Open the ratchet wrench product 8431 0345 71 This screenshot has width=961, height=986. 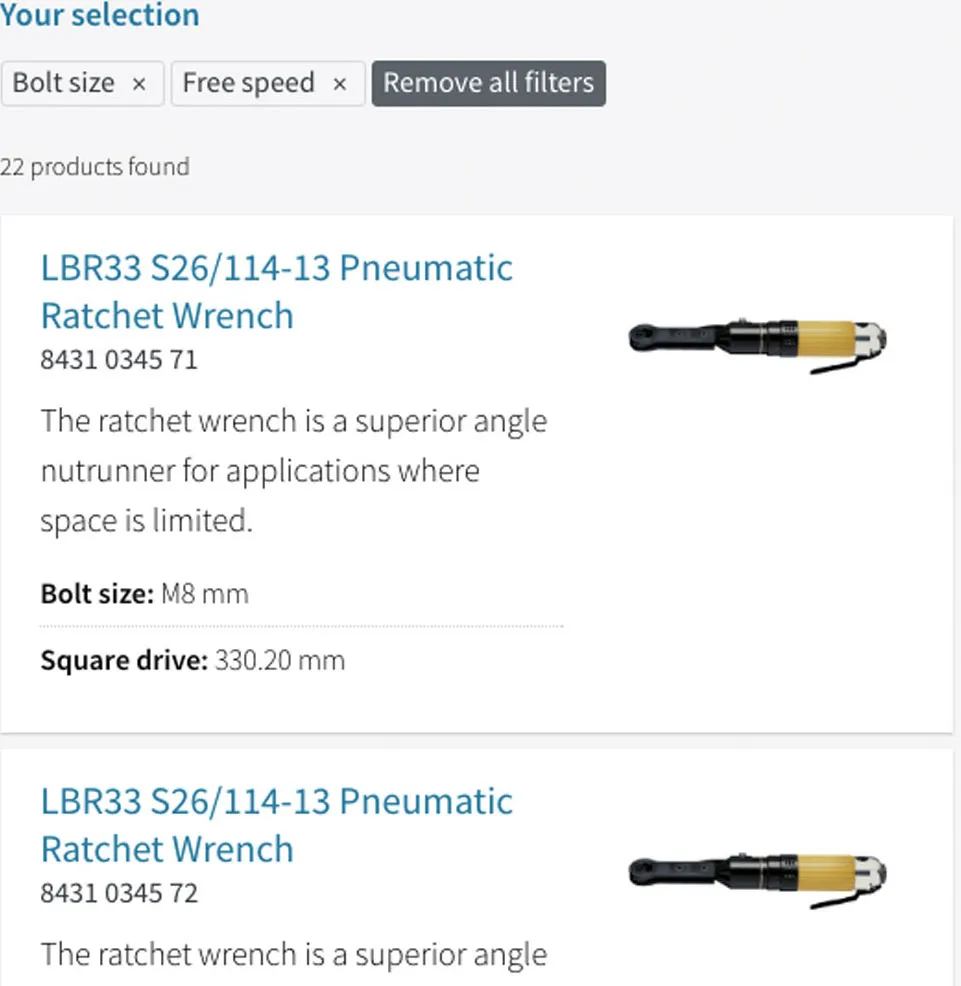276,291
